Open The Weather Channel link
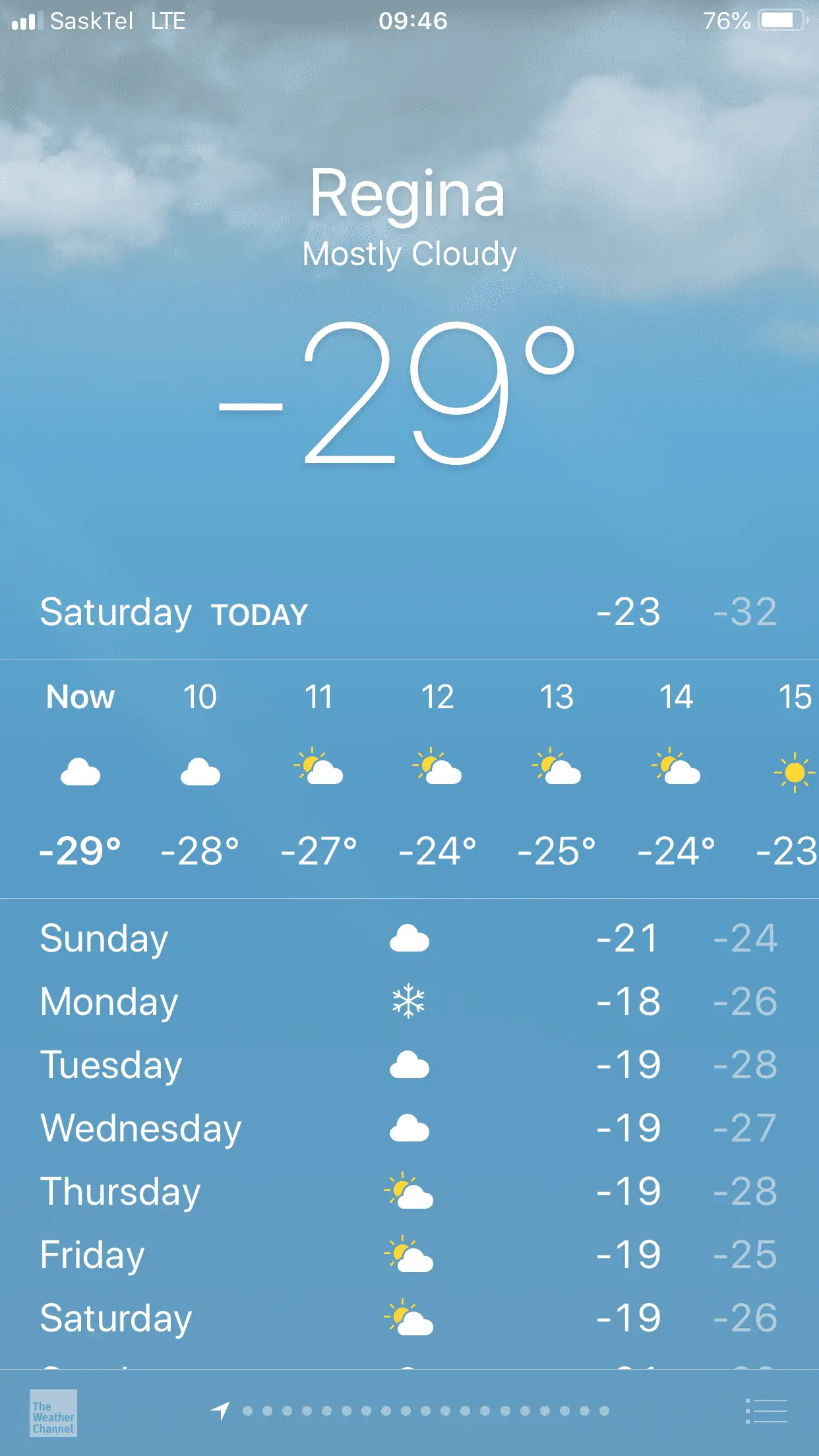819x1456 pixels. tap(53, 1412)
